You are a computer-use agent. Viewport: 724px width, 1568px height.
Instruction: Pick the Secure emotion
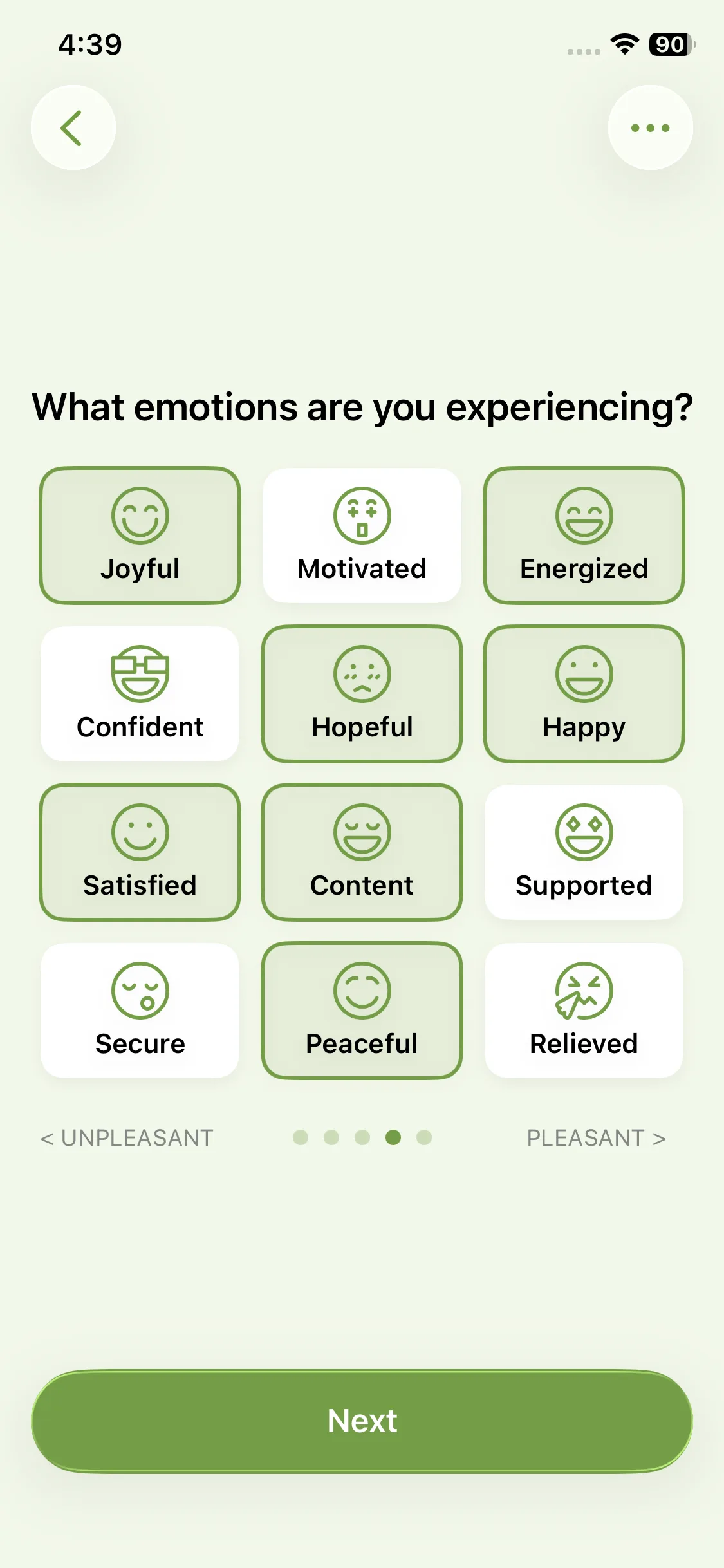pos(140,1011)
